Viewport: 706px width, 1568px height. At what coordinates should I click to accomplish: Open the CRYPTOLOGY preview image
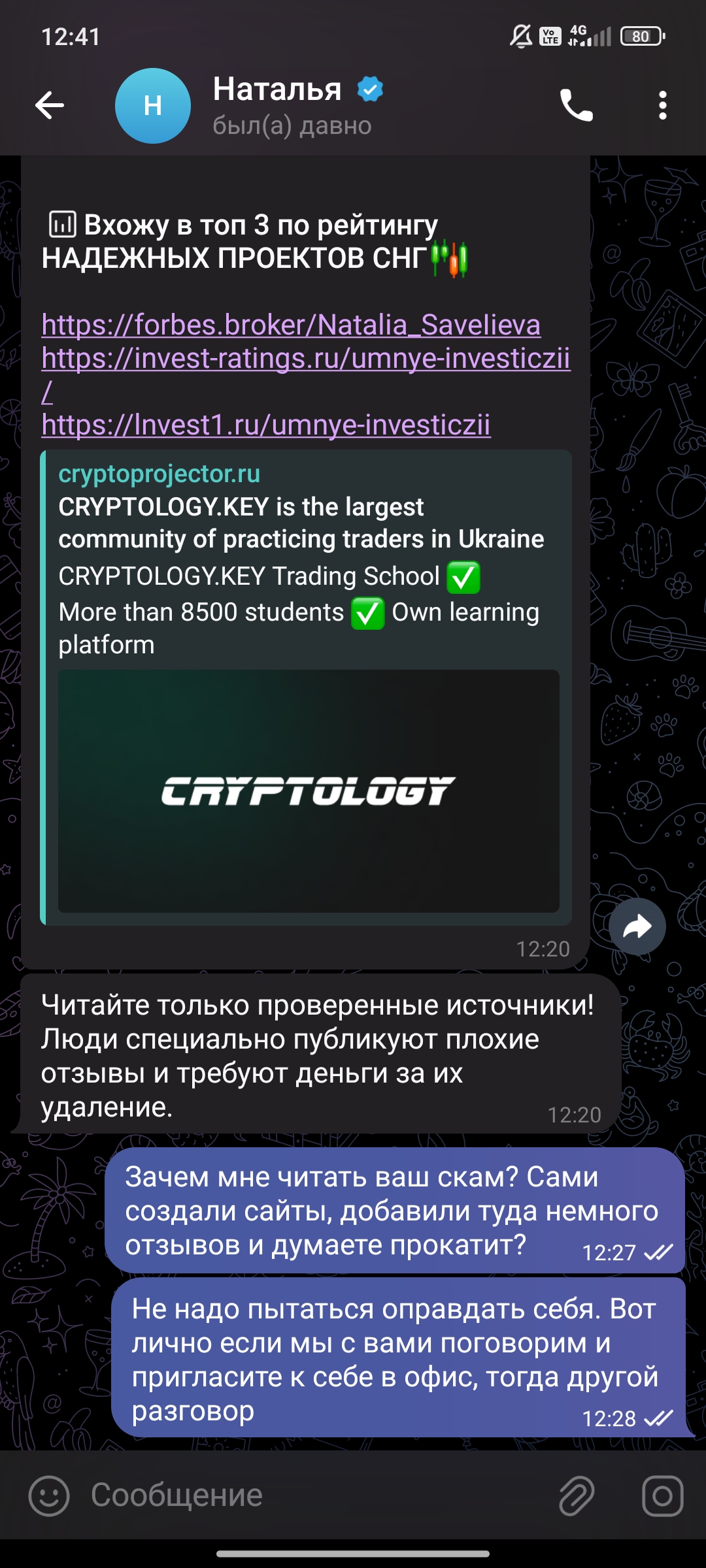[x=309, y=791]
